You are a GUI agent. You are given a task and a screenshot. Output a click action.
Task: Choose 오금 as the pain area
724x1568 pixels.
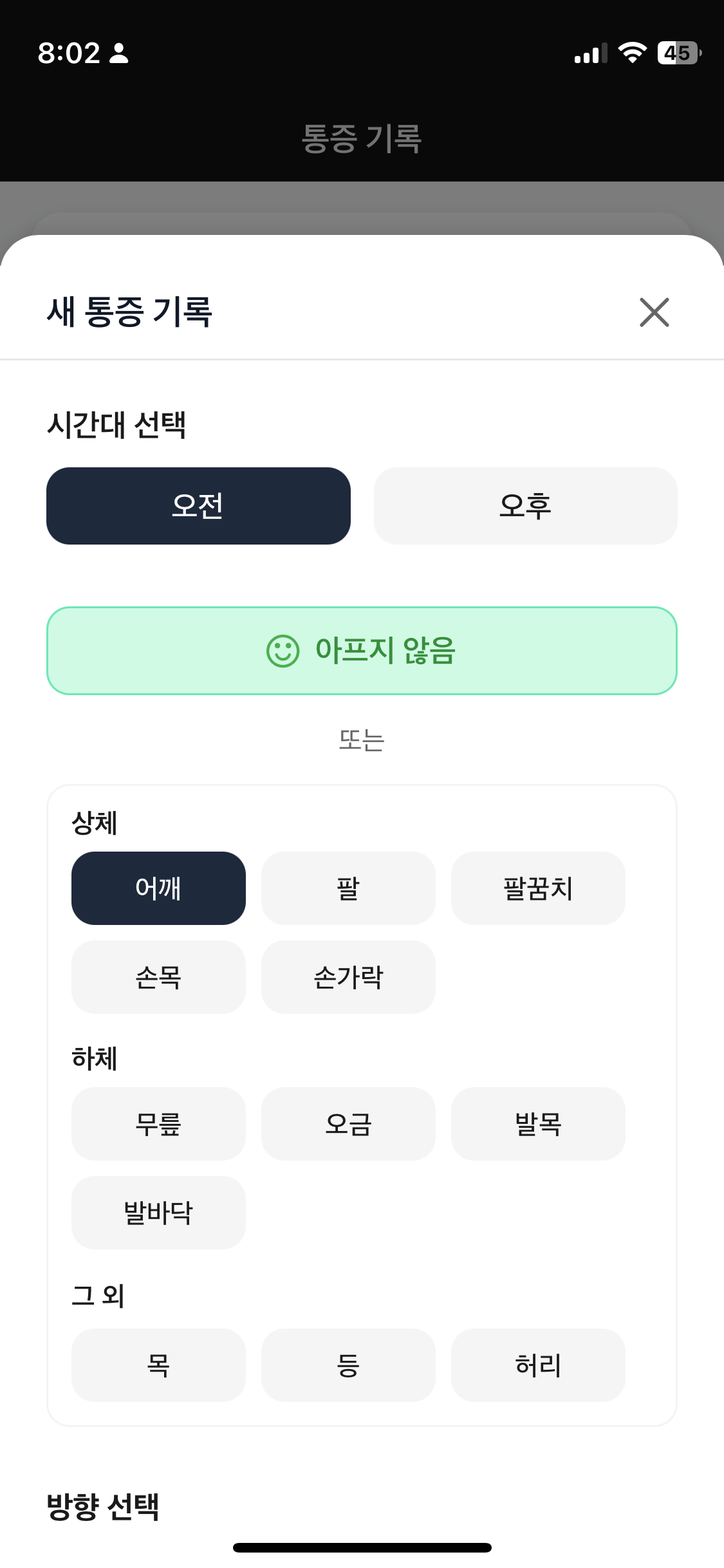point(348,1124)
